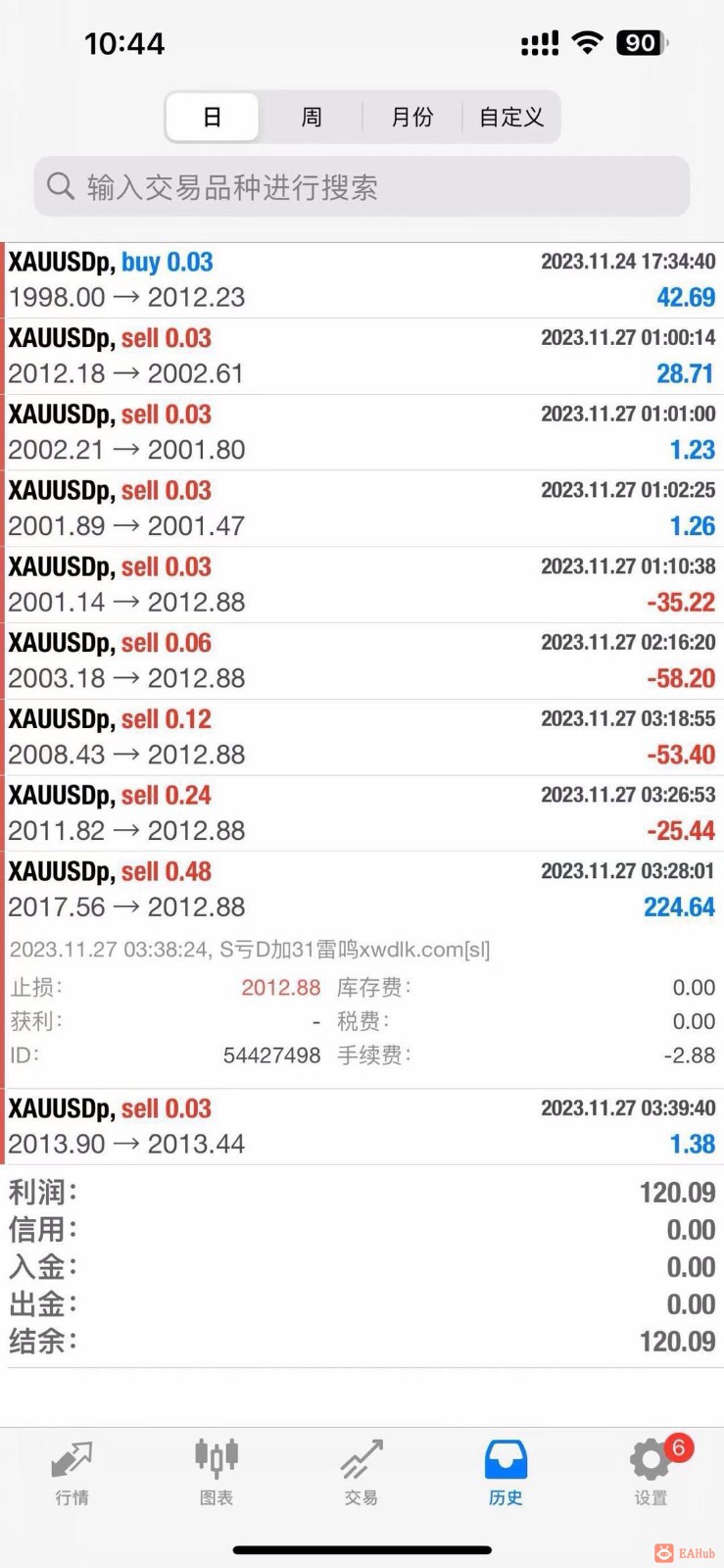Tap the 输入交易品种进行搜索 search field
The image size is (724, 1568).
click(362, 186)
